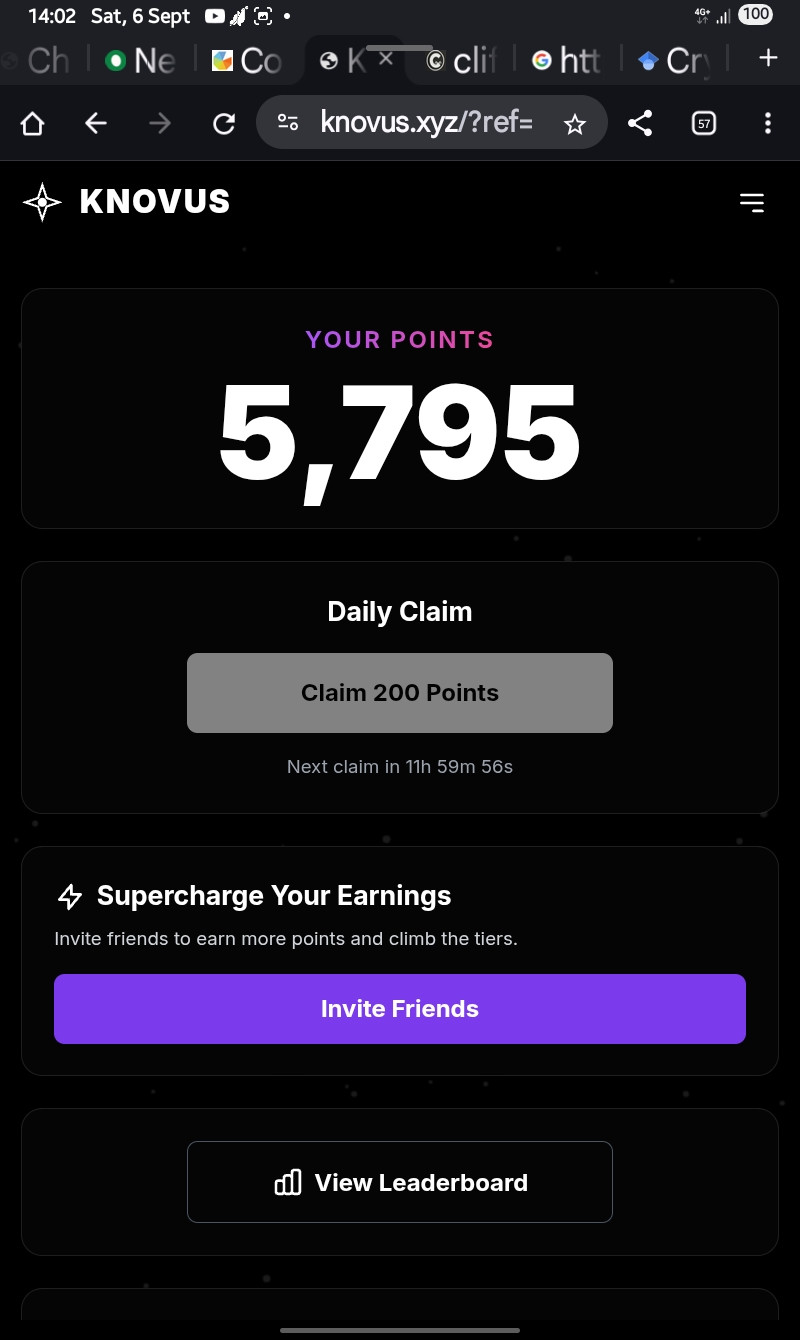The width and height of the screenshot is (800, 1340).
Task: Go to the browser home page
Action: point(33,124)
